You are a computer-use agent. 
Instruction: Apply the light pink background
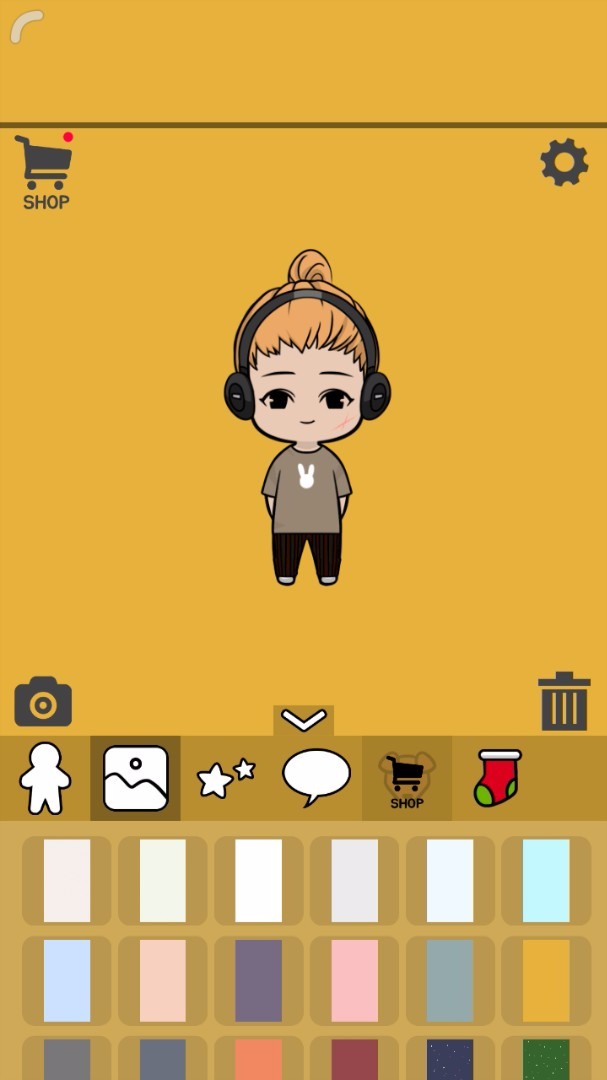pos(354,980)
